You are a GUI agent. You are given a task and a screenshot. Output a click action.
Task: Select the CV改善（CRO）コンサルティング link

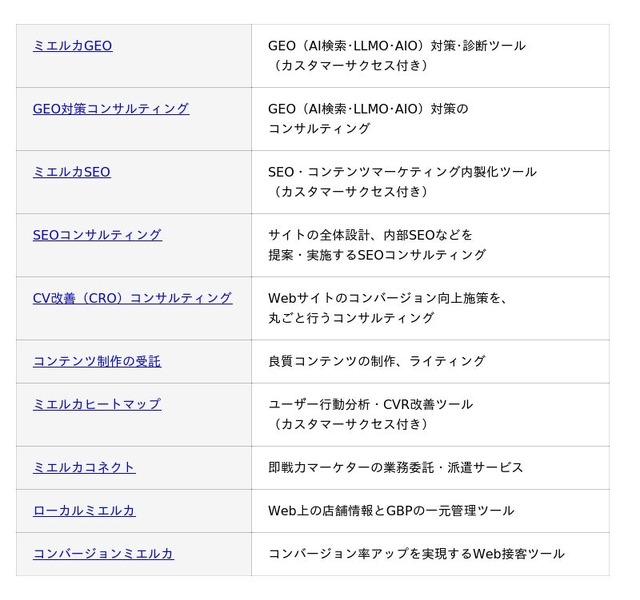pyautogui.click(x=133, y=298)
